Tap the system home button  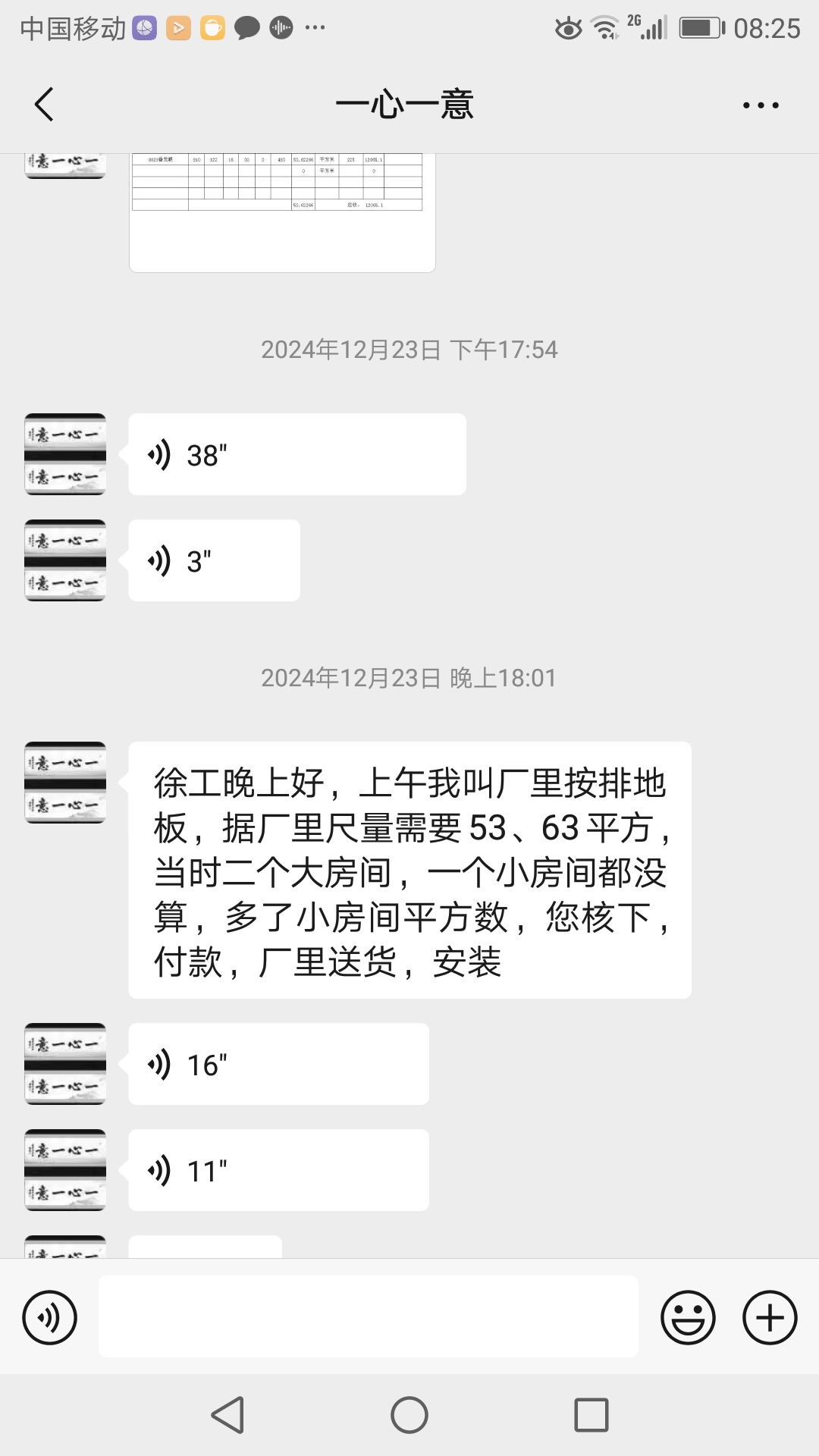click(409, 1415)
